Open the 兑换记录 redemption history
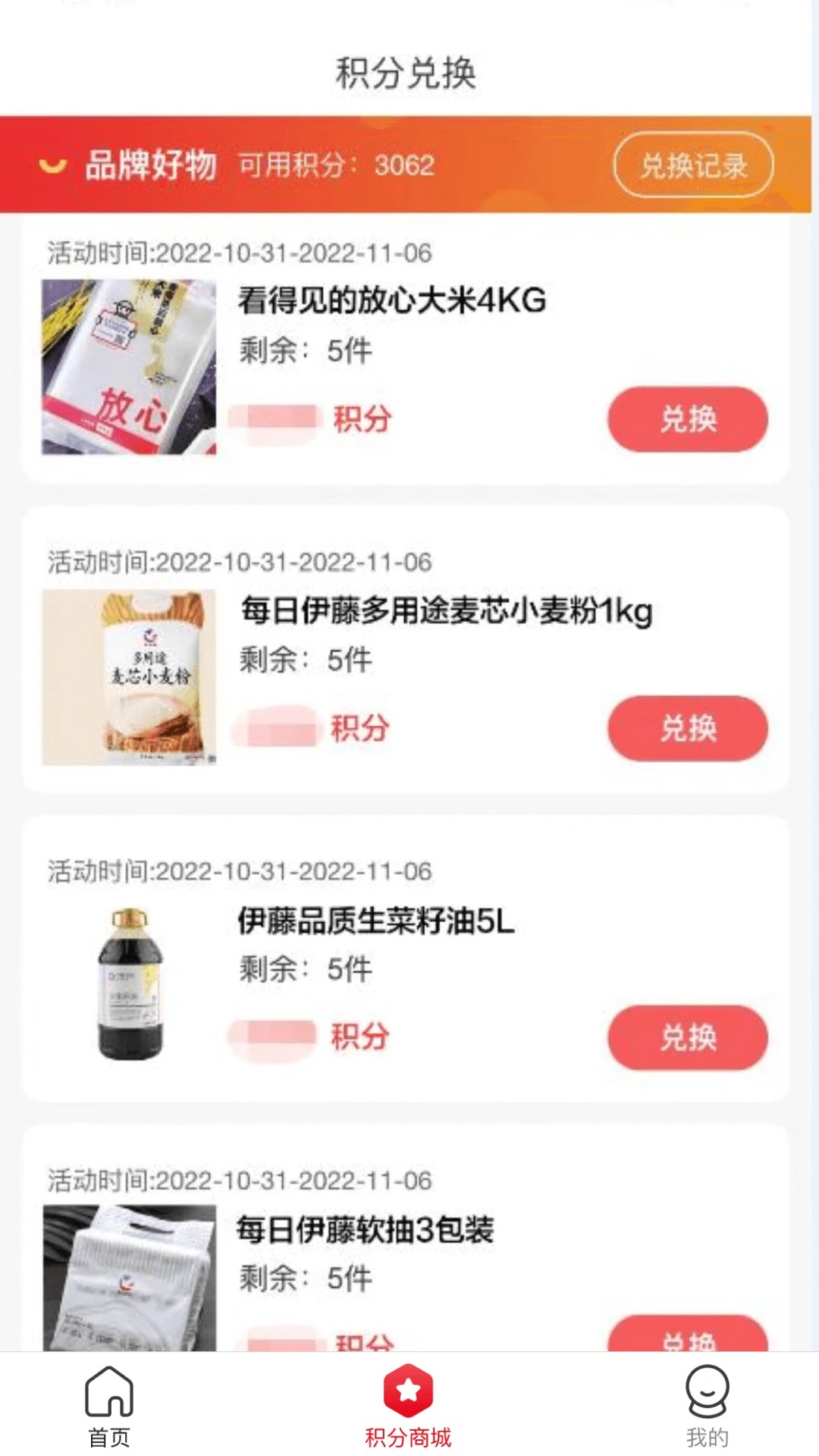The image size is (819, 1456). (x=693, y=165)
